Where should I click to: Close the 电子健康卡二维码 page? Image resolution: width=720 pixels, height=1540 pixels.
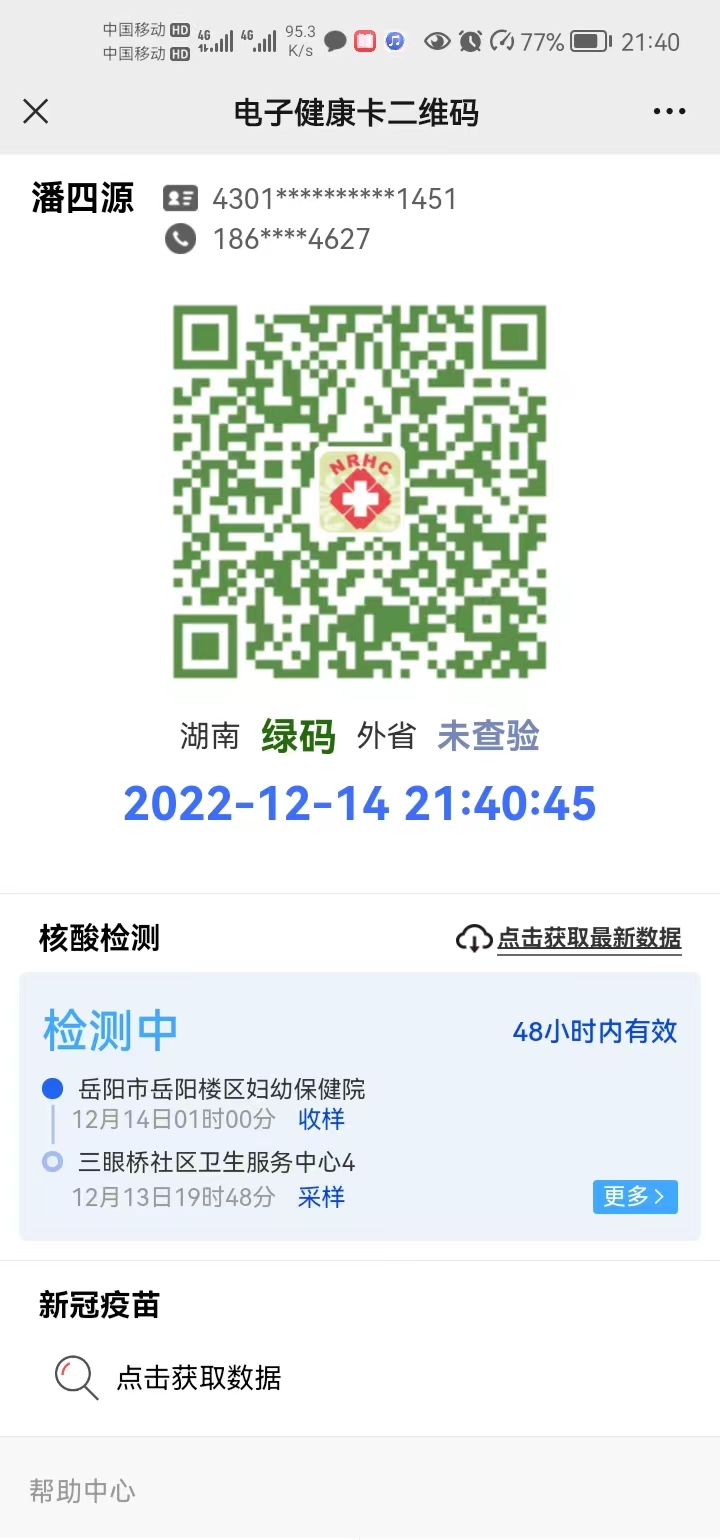click(x=36, y=111)
